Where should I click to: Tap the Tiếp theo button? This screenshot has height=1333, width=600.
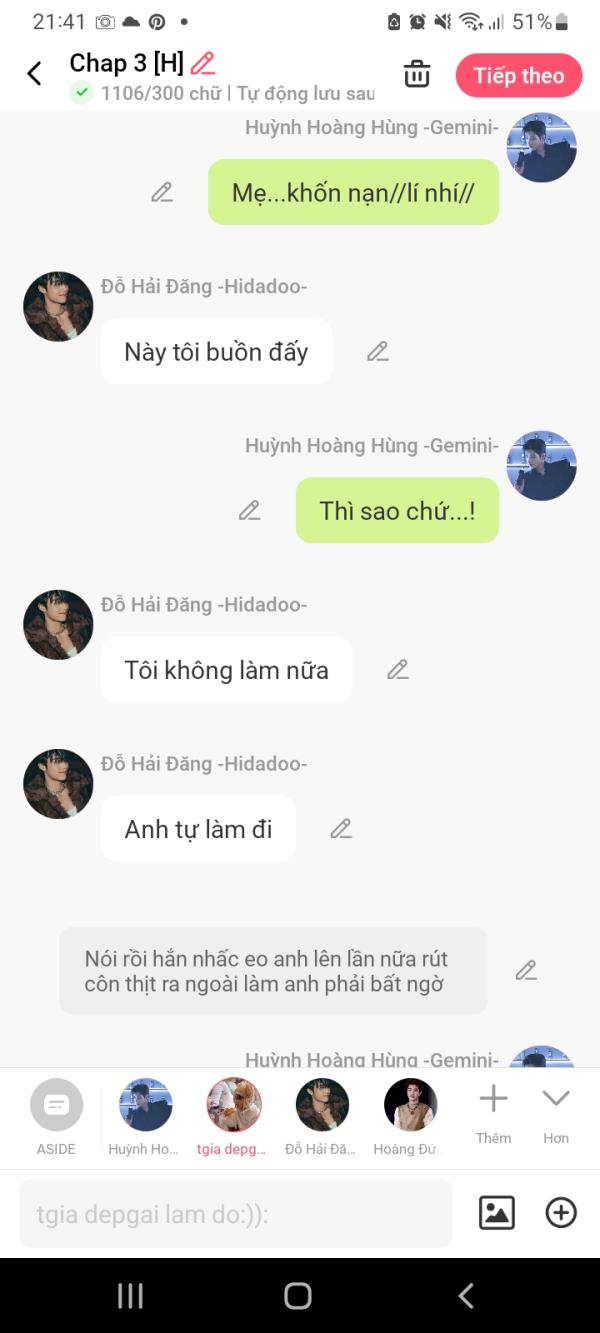(x=518, y=76)
